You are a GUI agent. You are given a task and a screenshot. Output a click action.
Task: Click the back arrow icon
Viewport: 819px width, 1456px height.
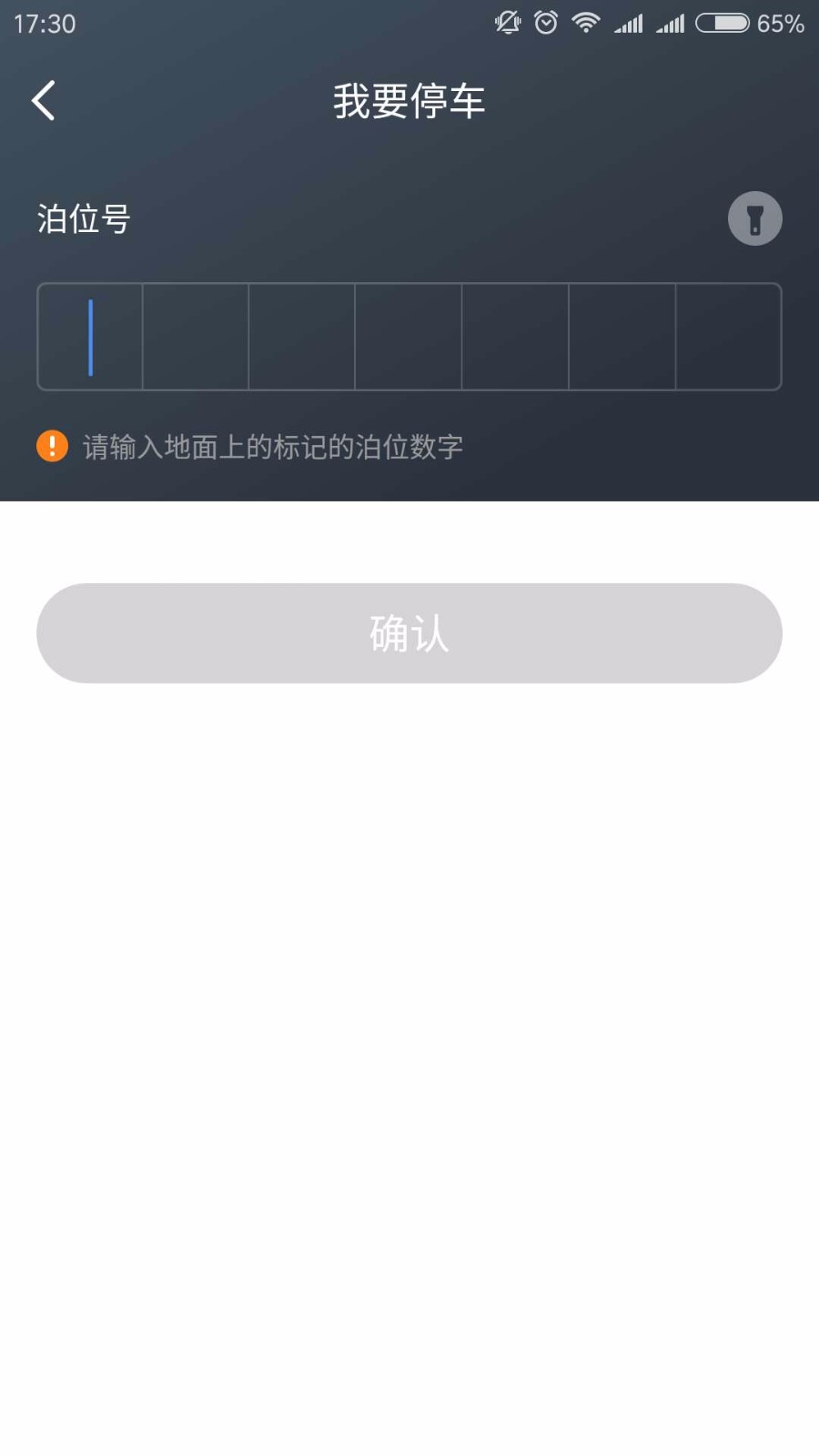click(42, 100)
